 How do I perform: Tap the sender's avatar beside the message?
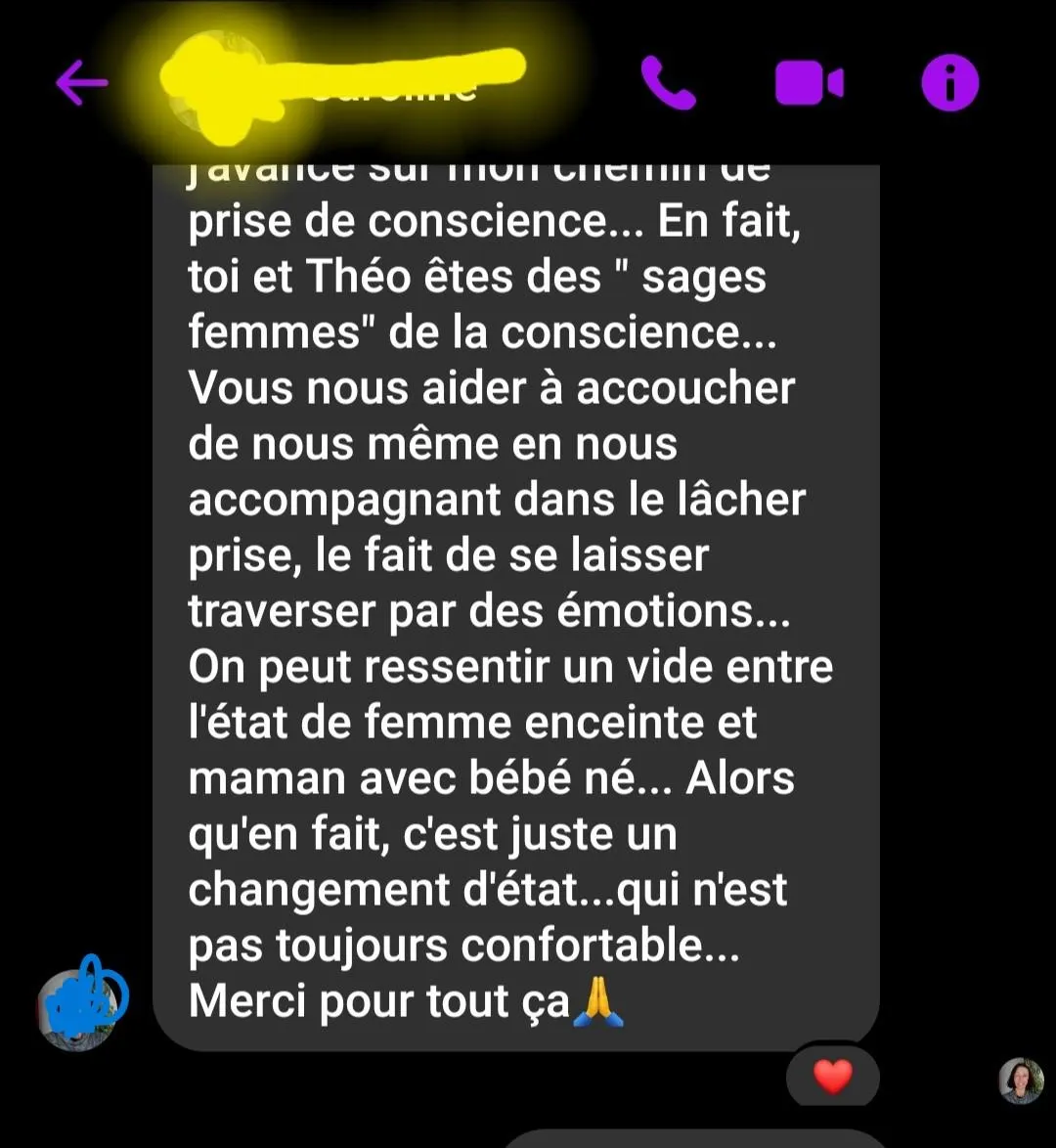82,1002
